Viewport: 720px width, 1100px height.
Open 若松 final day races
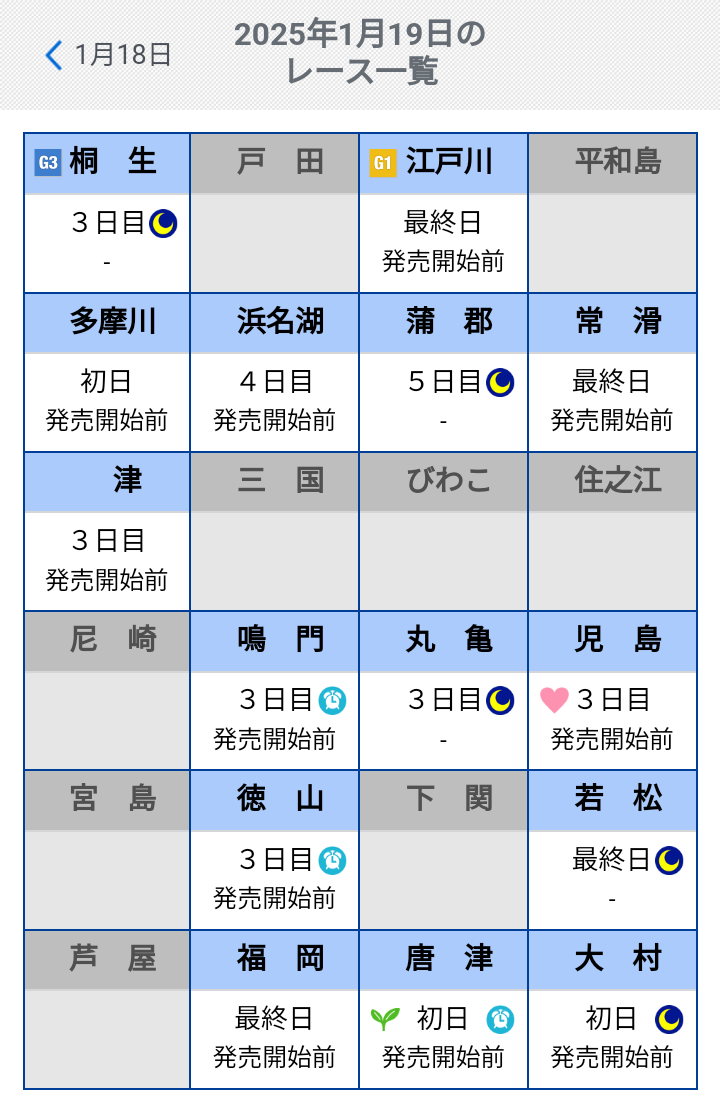click(x=612, y=849)
